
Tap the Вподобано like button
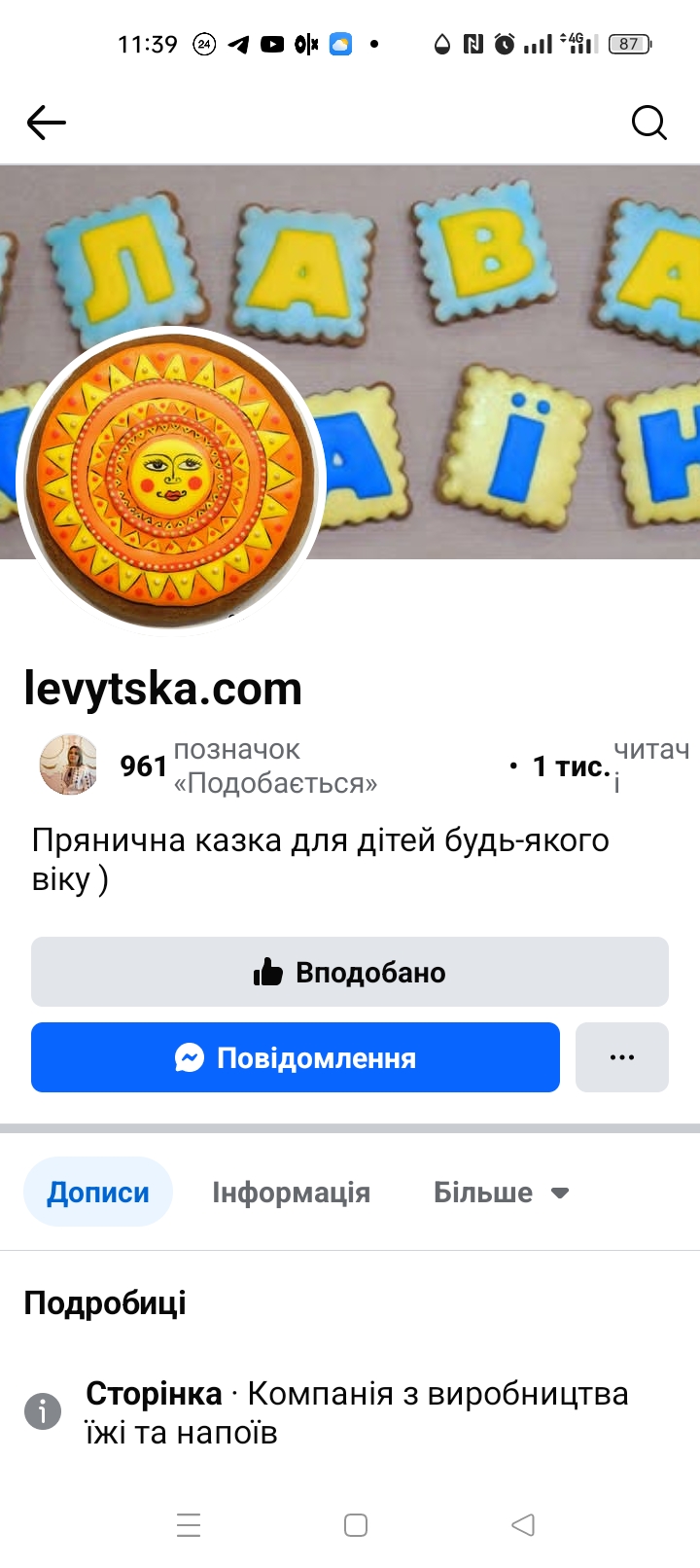point(350,972)
